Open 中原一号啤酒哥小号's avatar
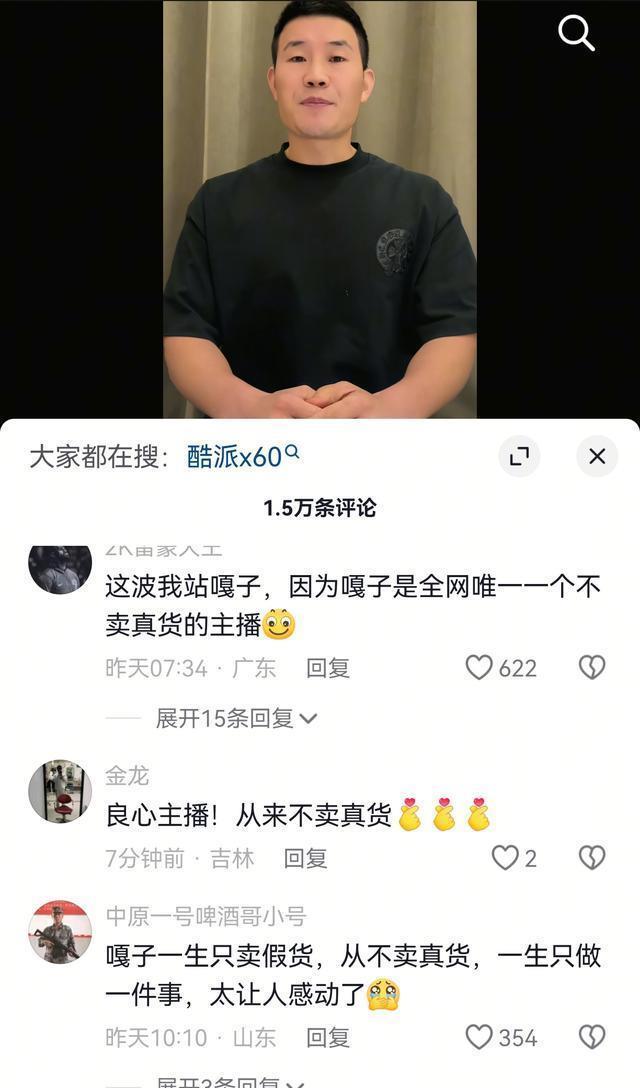This screenshot has height=1088, width=640. 60,931
